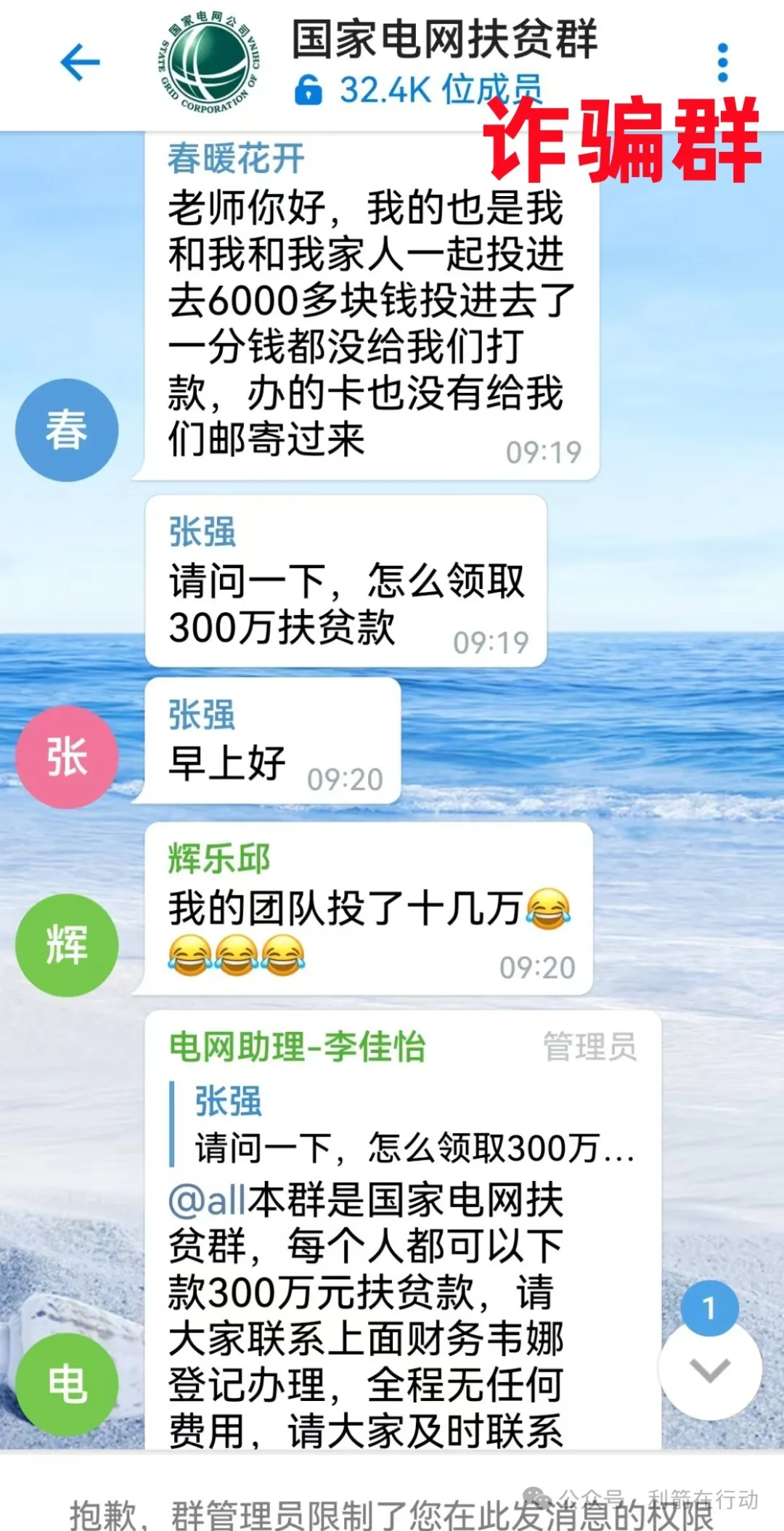Tap sender name 辉乐邱

(219, 858)
